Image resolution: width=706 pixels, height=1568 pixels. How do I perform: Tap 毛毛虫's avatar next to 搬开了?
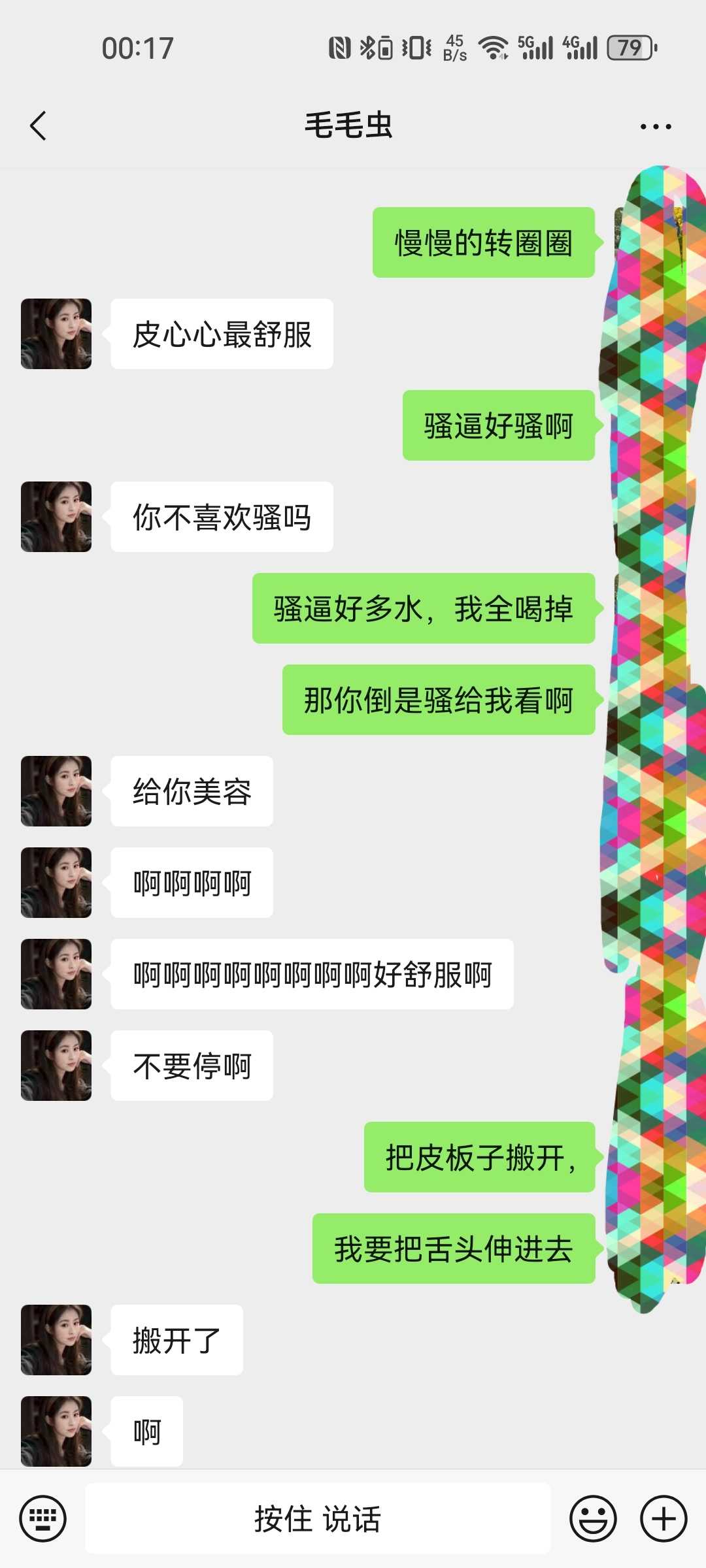point(56,1339)
